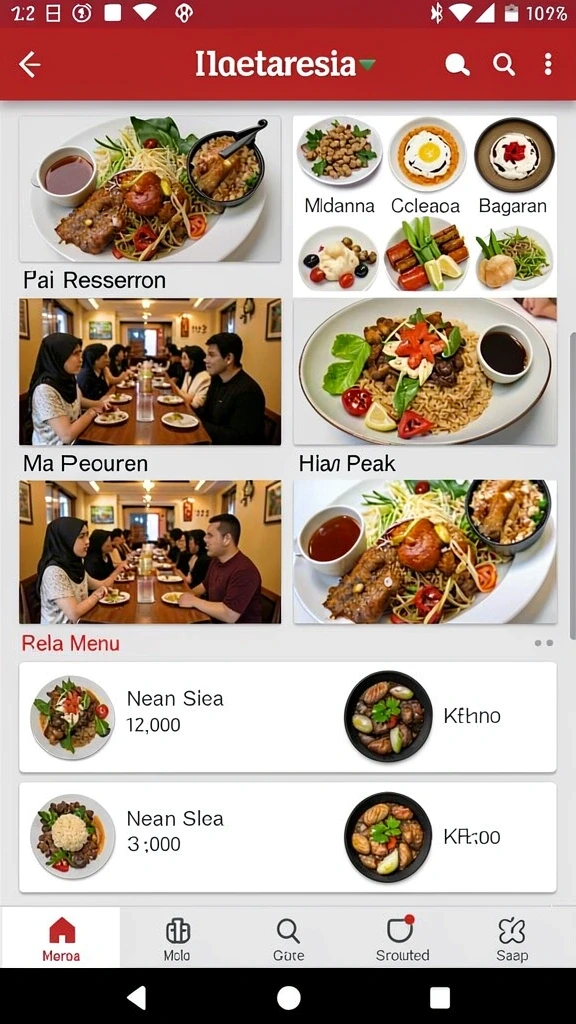
Task: Expand the title dropdown arrow
Action: pyautogui.click(x=368, y=65)
